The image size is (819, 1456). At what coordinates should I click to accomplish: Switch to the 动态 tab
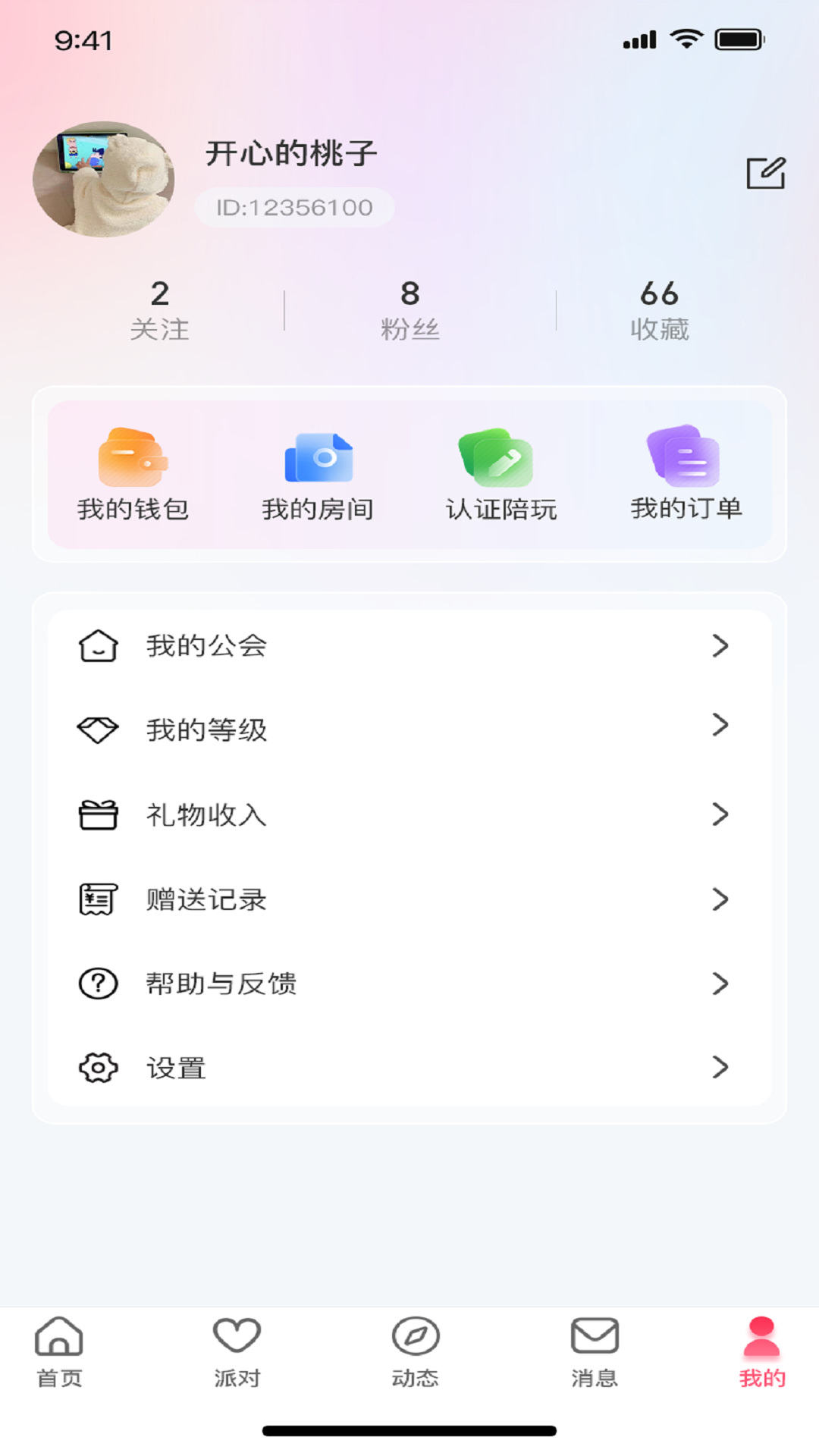point(415,1352)
